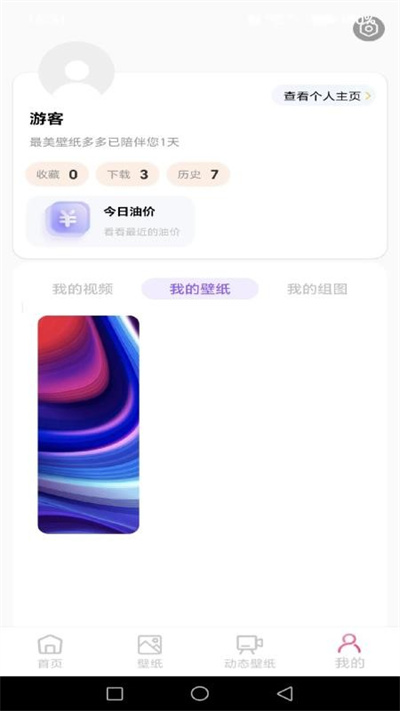Switch to the 我的组图 tab

[x=317, y=289]
